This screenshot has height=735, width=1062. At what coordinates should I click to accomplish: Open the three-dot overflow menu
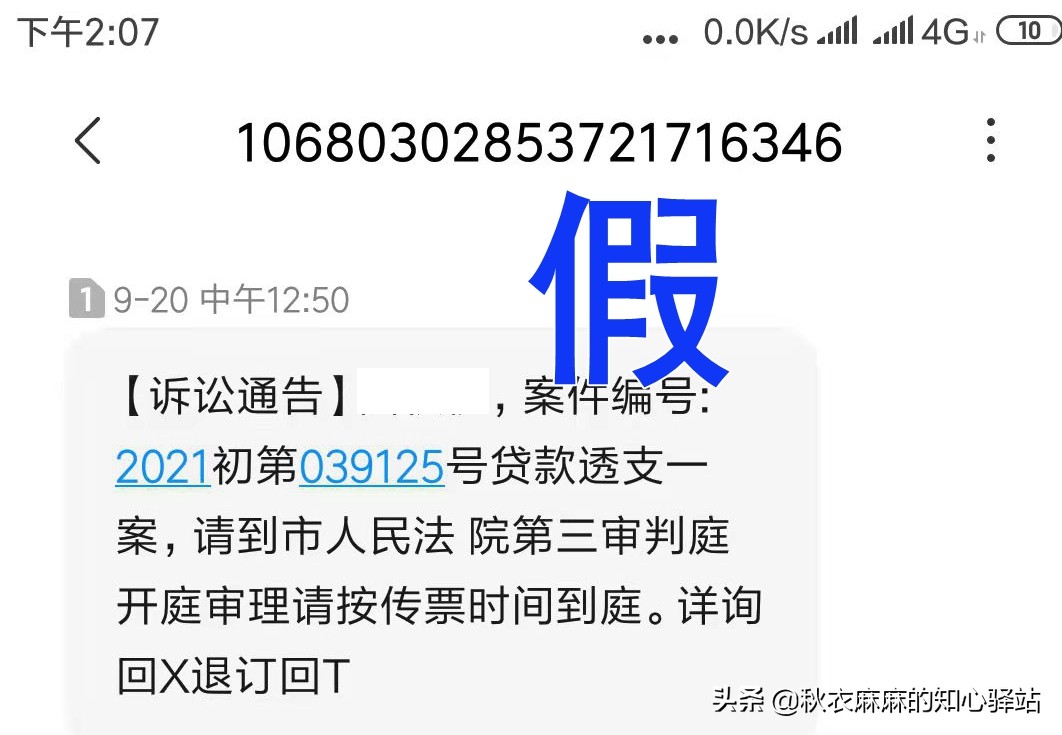click(x=990, y=141)
